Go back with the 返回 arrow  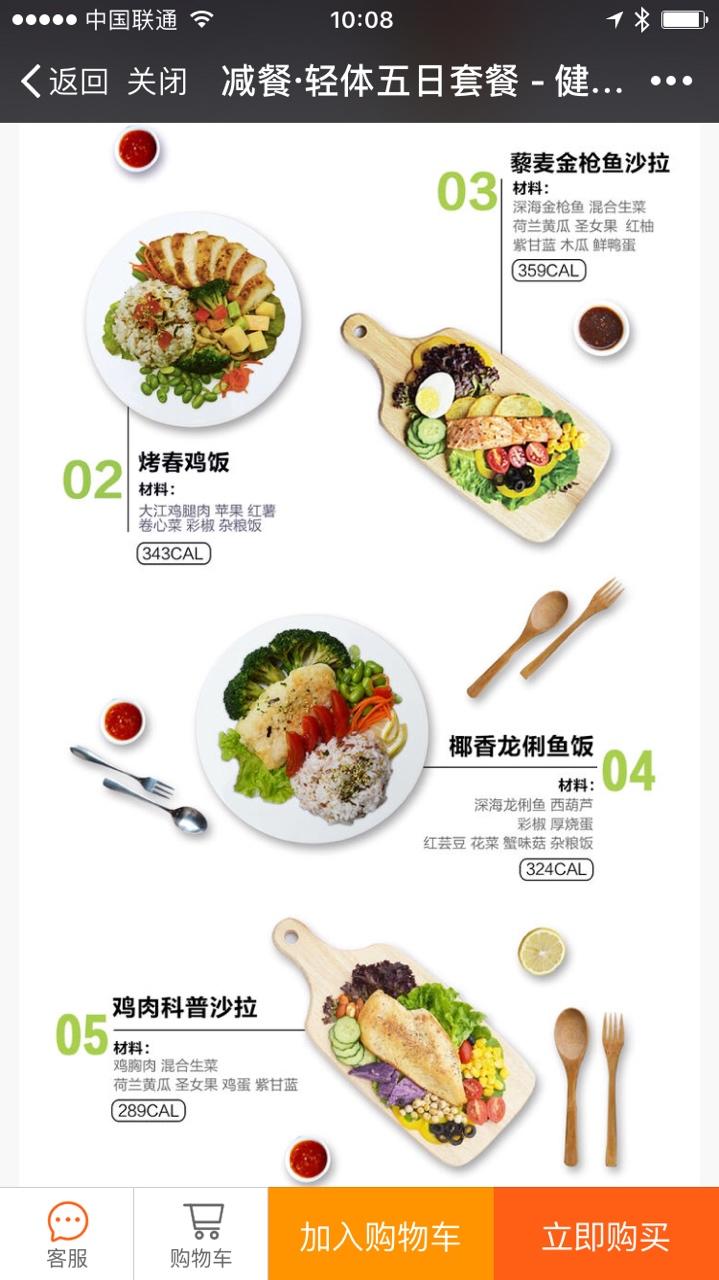[x=62, y=82]
